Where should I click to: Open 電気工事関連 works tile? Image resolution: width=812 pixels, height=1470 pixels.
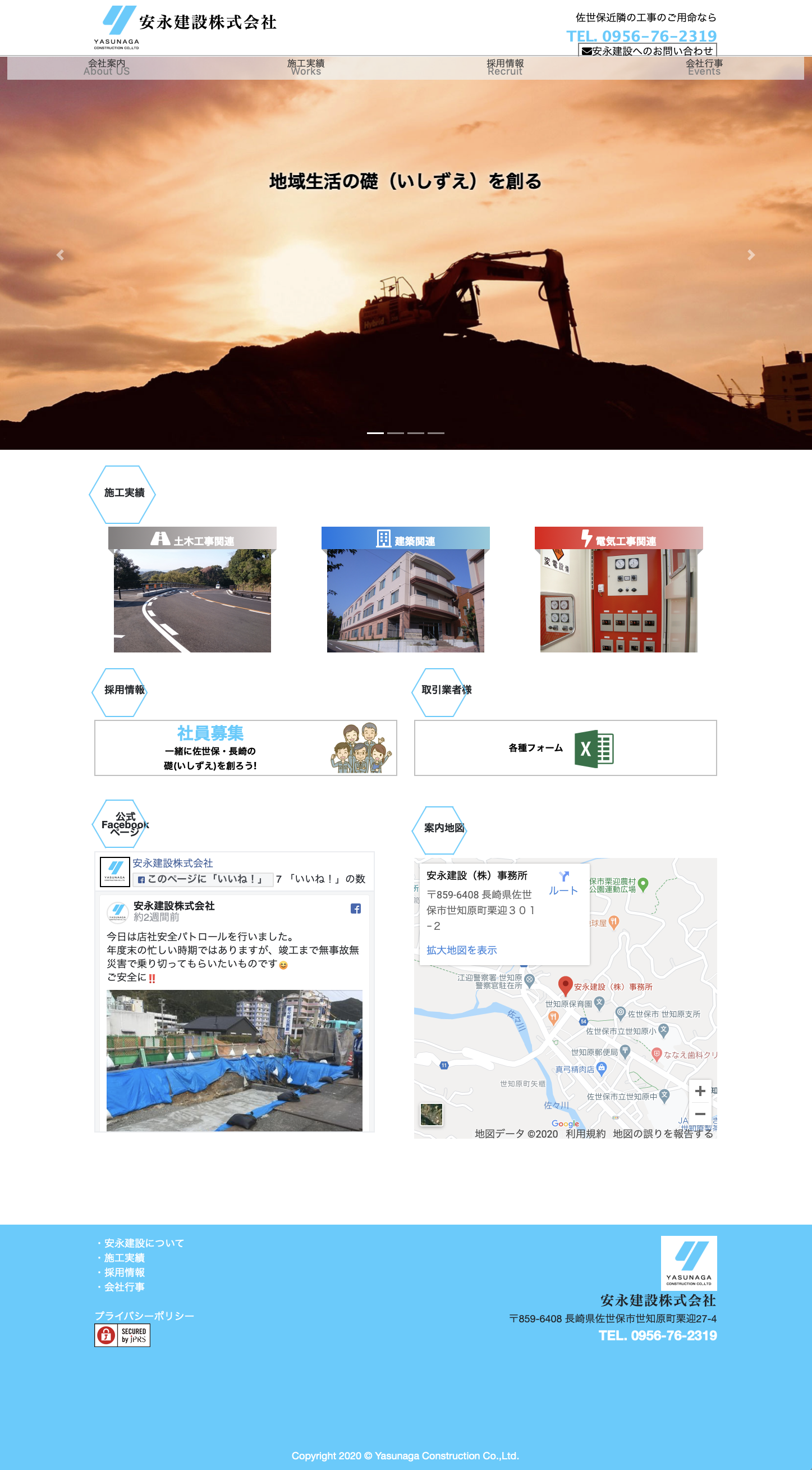[619, 590]
